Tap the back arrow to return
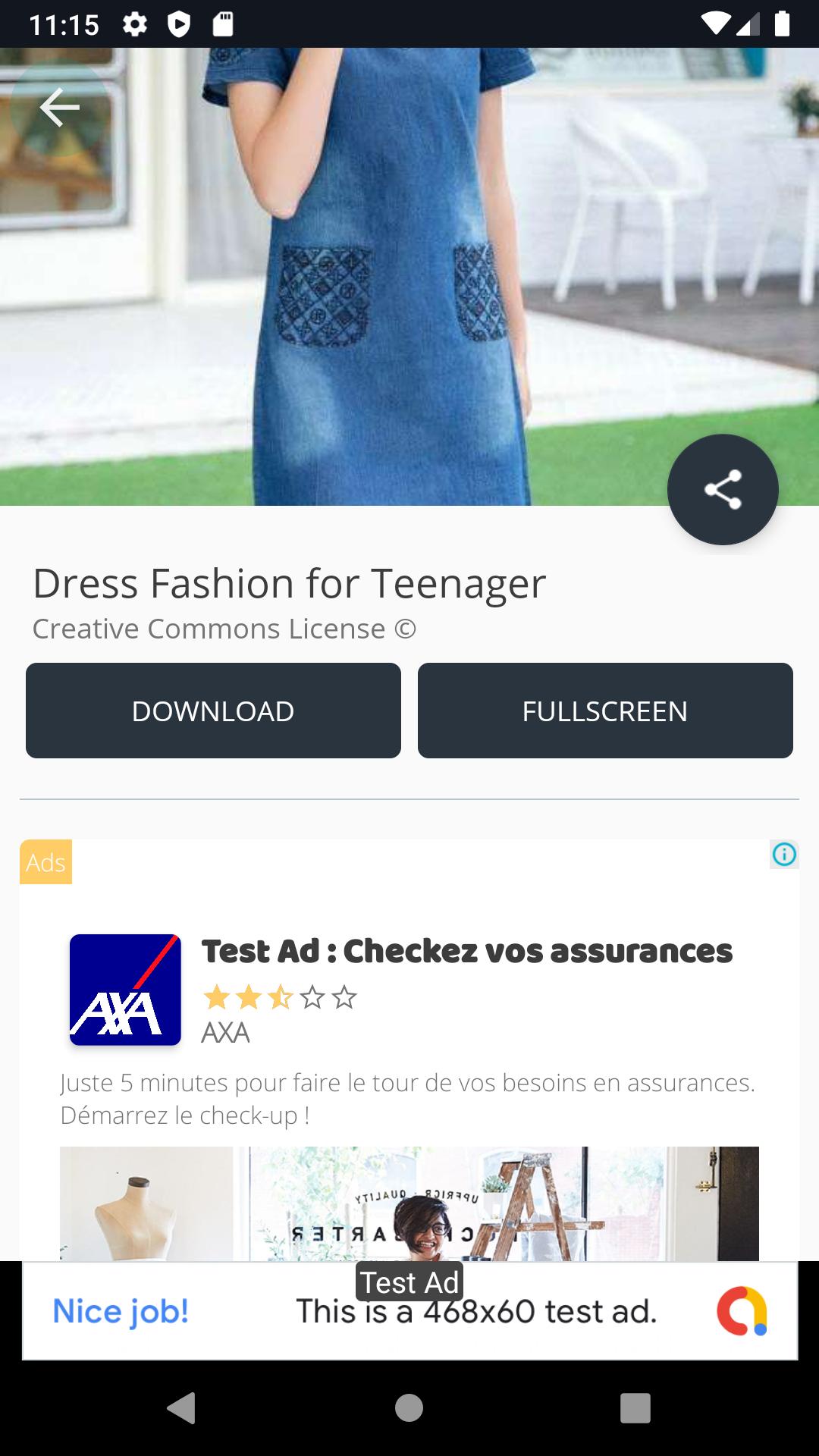Image resolution: width=819 pixels, height=1456 pixels. tap(58, 106)
